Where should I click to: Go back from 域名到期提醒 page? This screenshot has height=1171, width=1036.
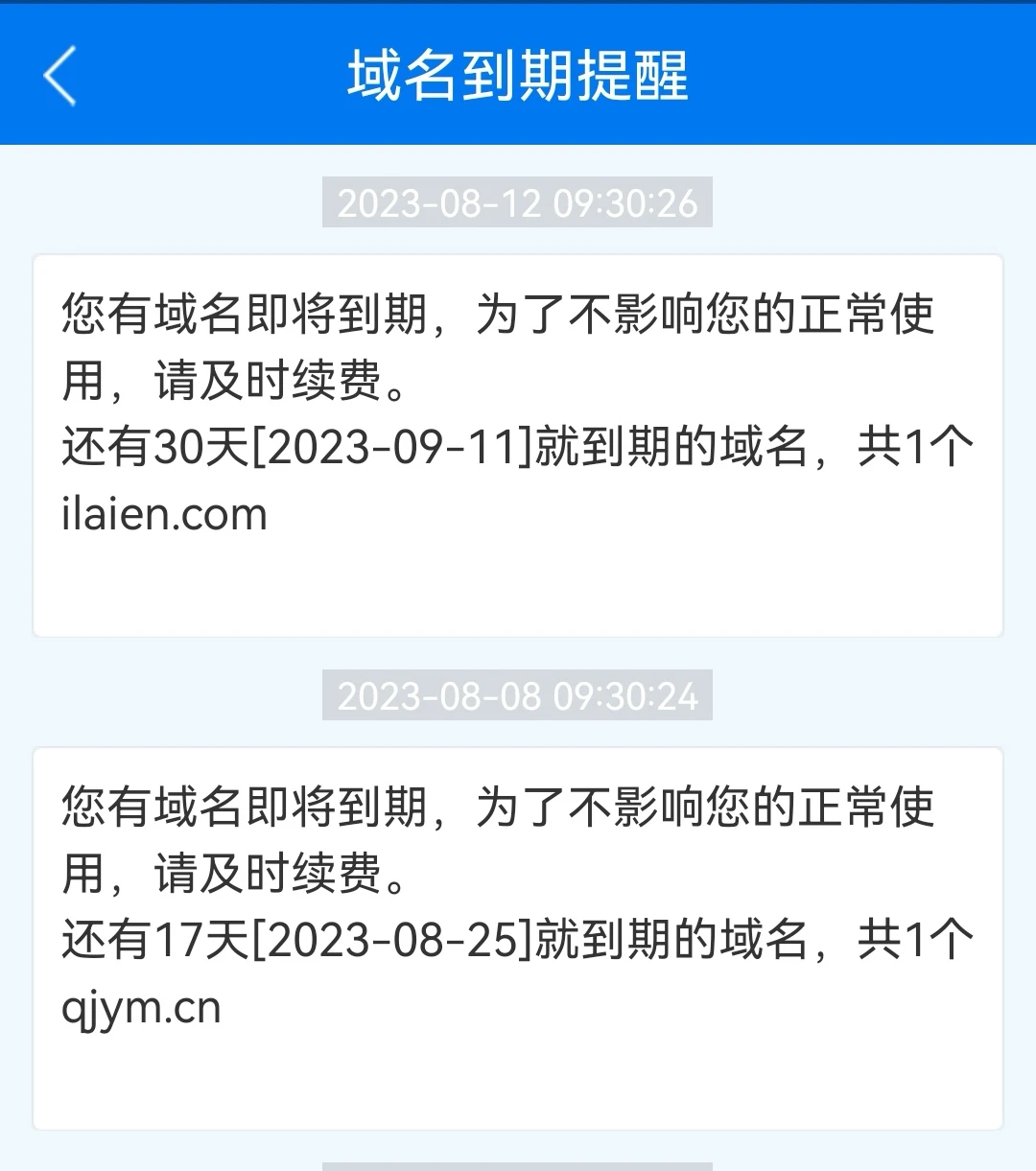(x=59, y=76)
